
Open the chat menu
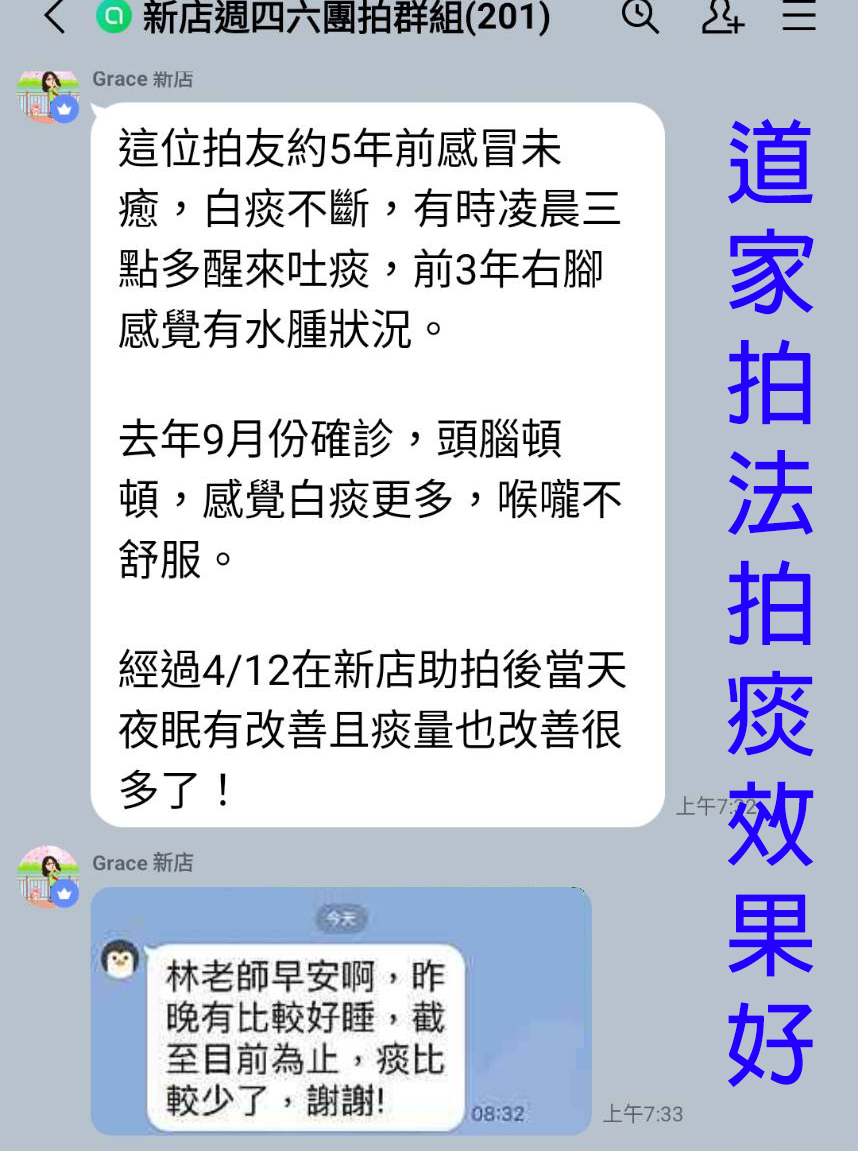pos(799,16)
